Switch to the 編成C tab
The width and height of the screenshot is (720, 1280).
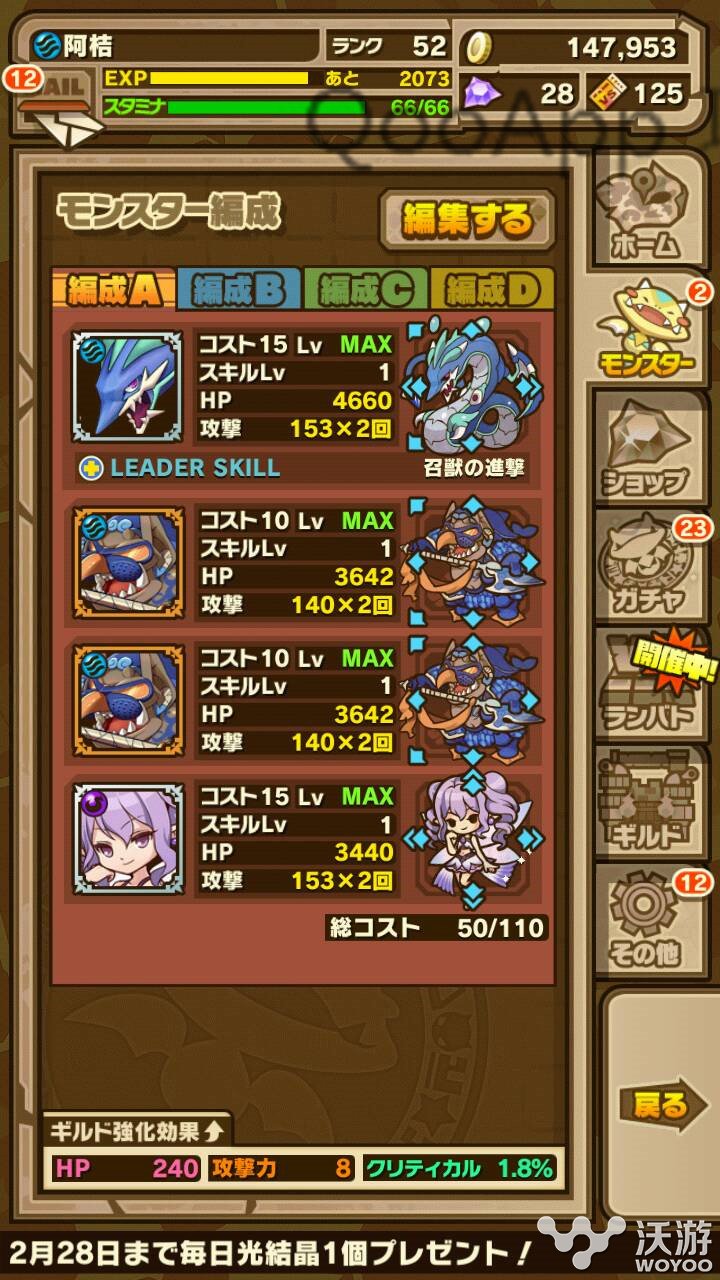(x=365, y=290)
